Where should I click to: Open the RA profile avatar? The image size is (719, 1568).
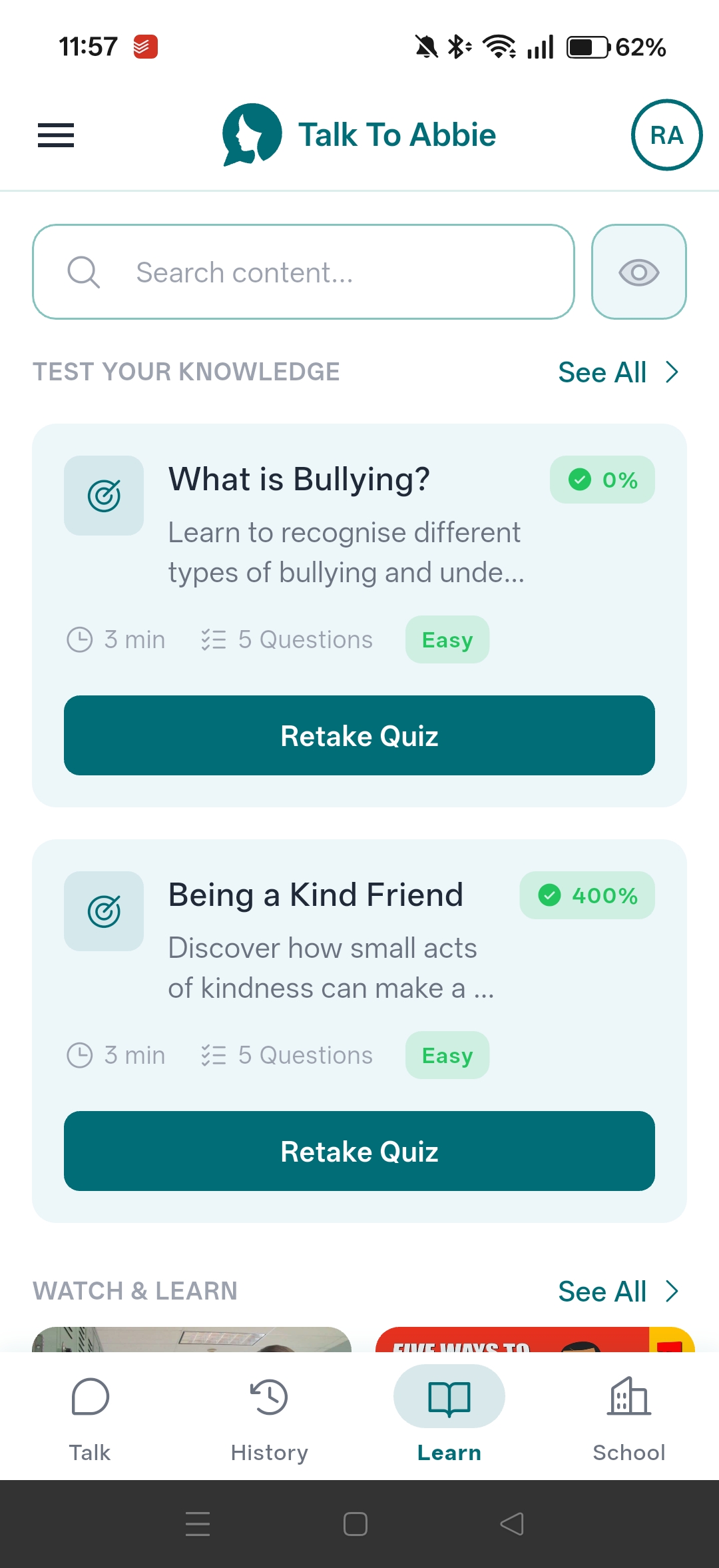point(666,135)
